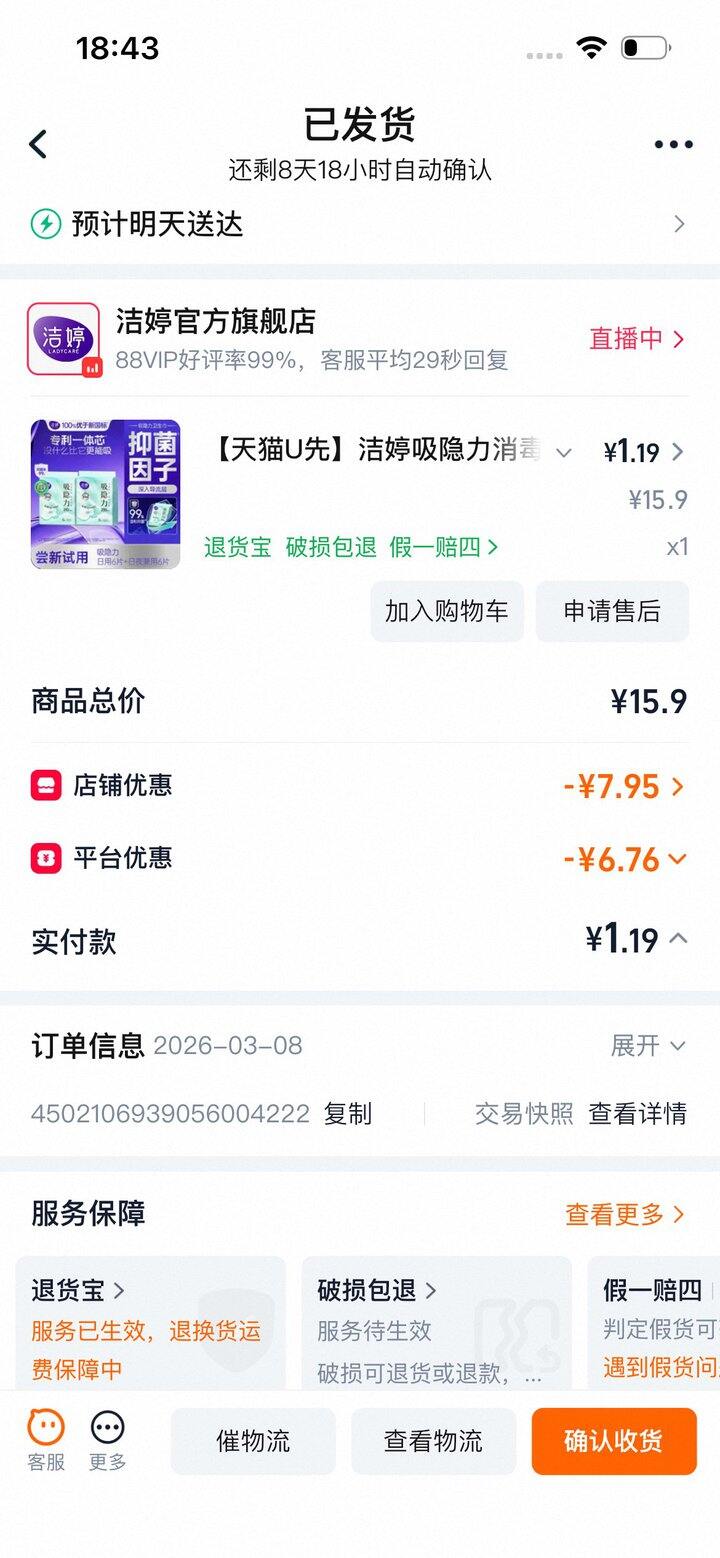Tap 申请售后 to request after-sales
The height and width of the screenshot is (1558, 720).
pos(612,611)
